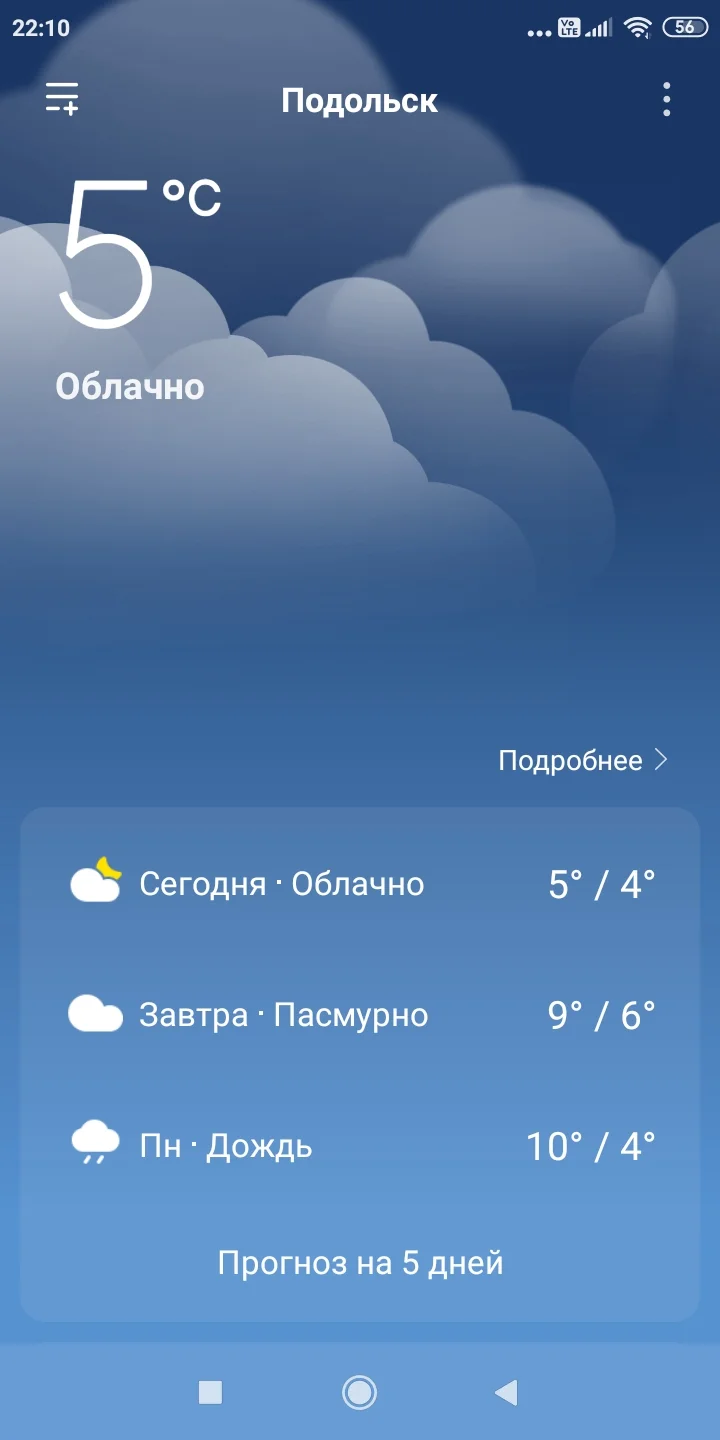
Task: Tap the VoLTE indicator in the status bar
Action: [571, 28]
